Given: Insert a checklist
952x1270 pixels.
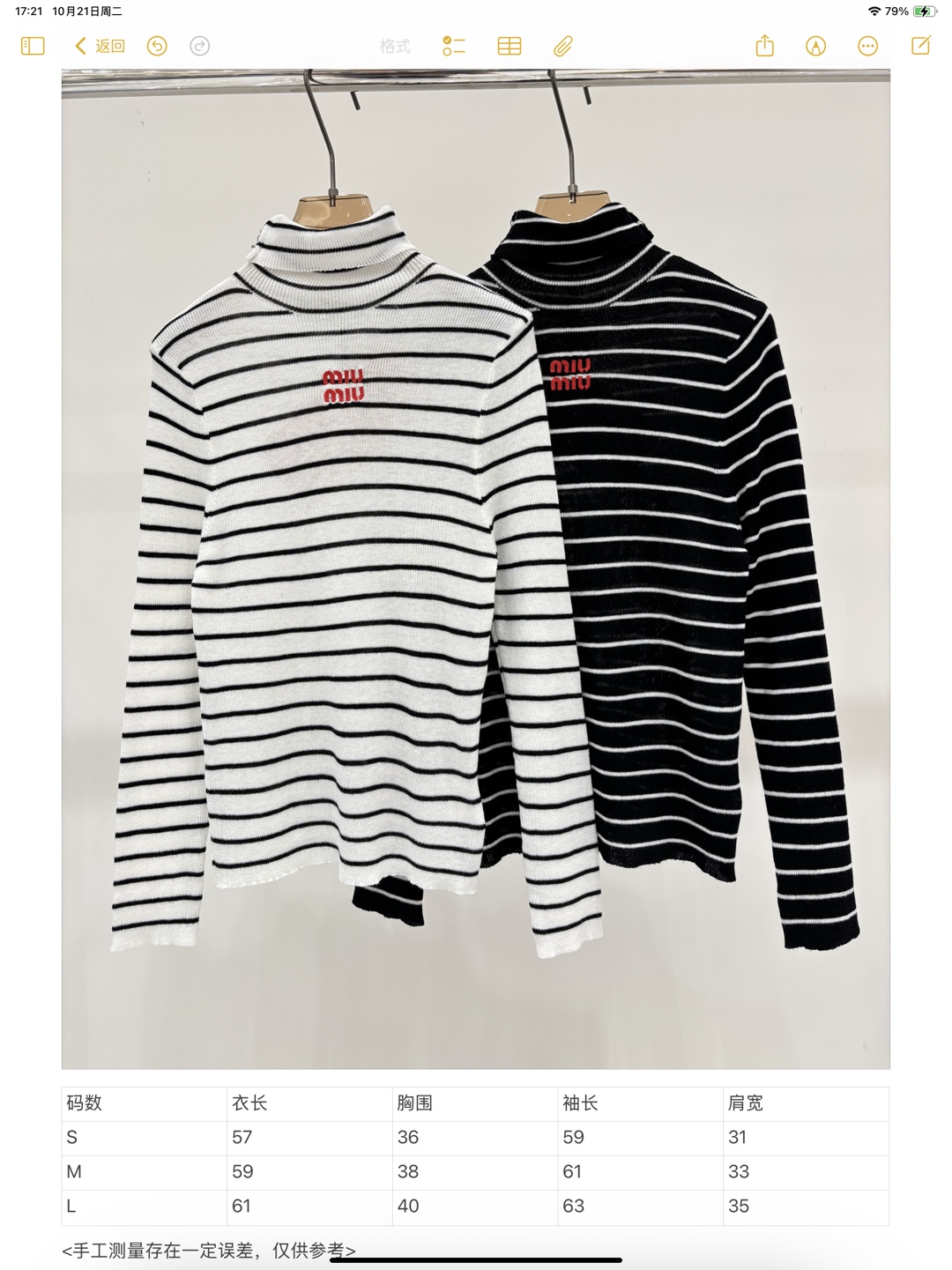Looking at the screenshot, I should [x=454, y=46].
